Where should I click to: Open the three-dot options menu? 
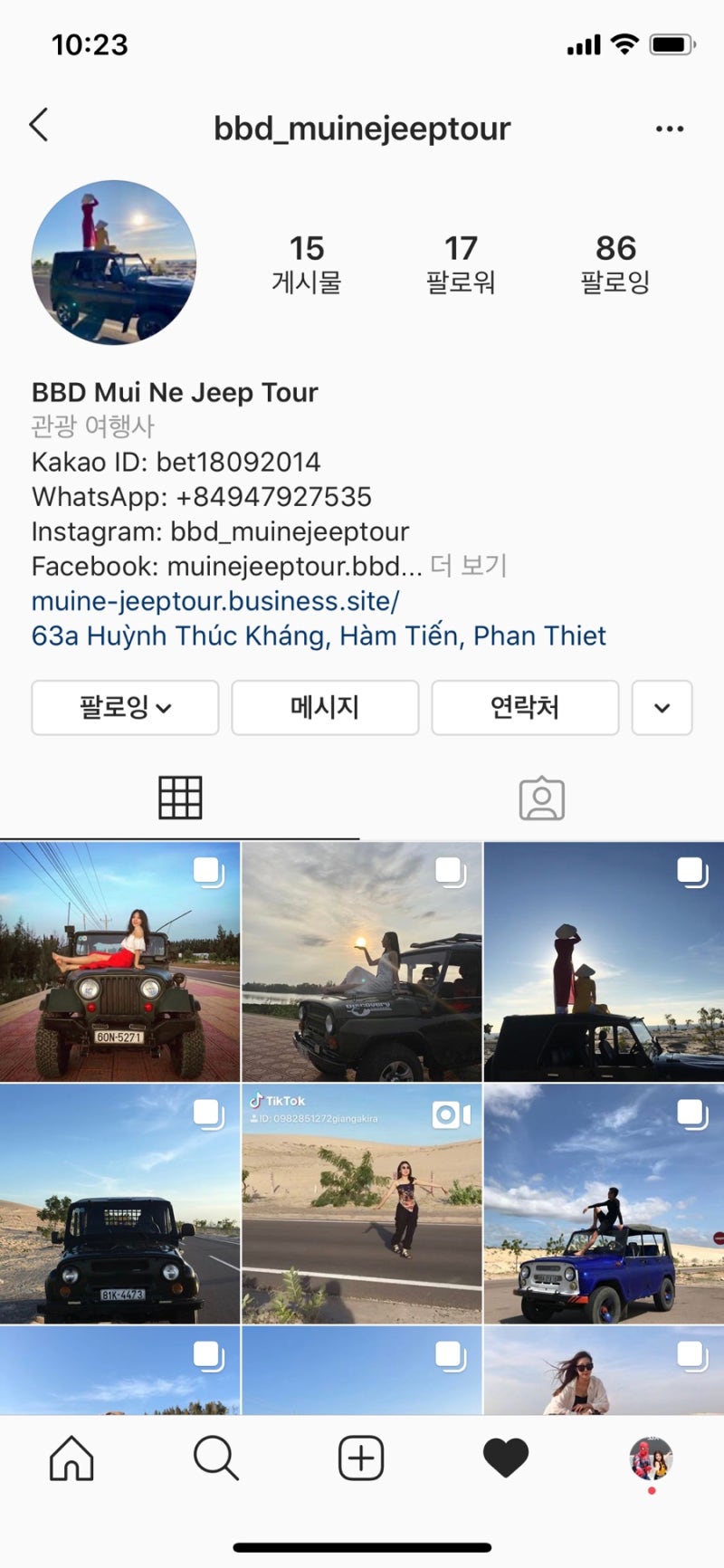[x=669, y=129]
